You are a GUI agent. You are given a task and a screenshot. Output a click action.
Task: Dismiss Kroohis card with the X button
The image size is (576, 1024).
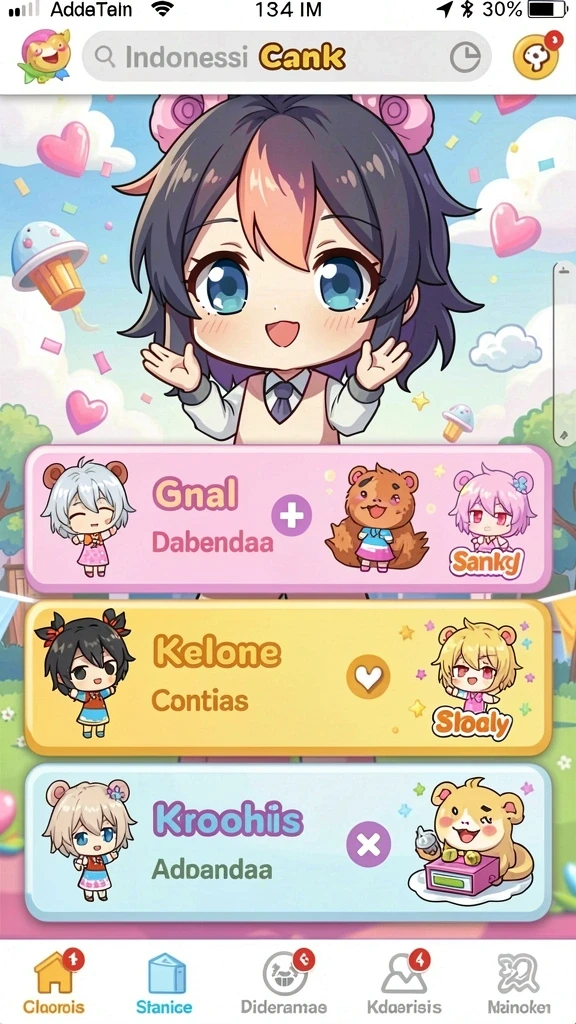click(x=368, y=844)
